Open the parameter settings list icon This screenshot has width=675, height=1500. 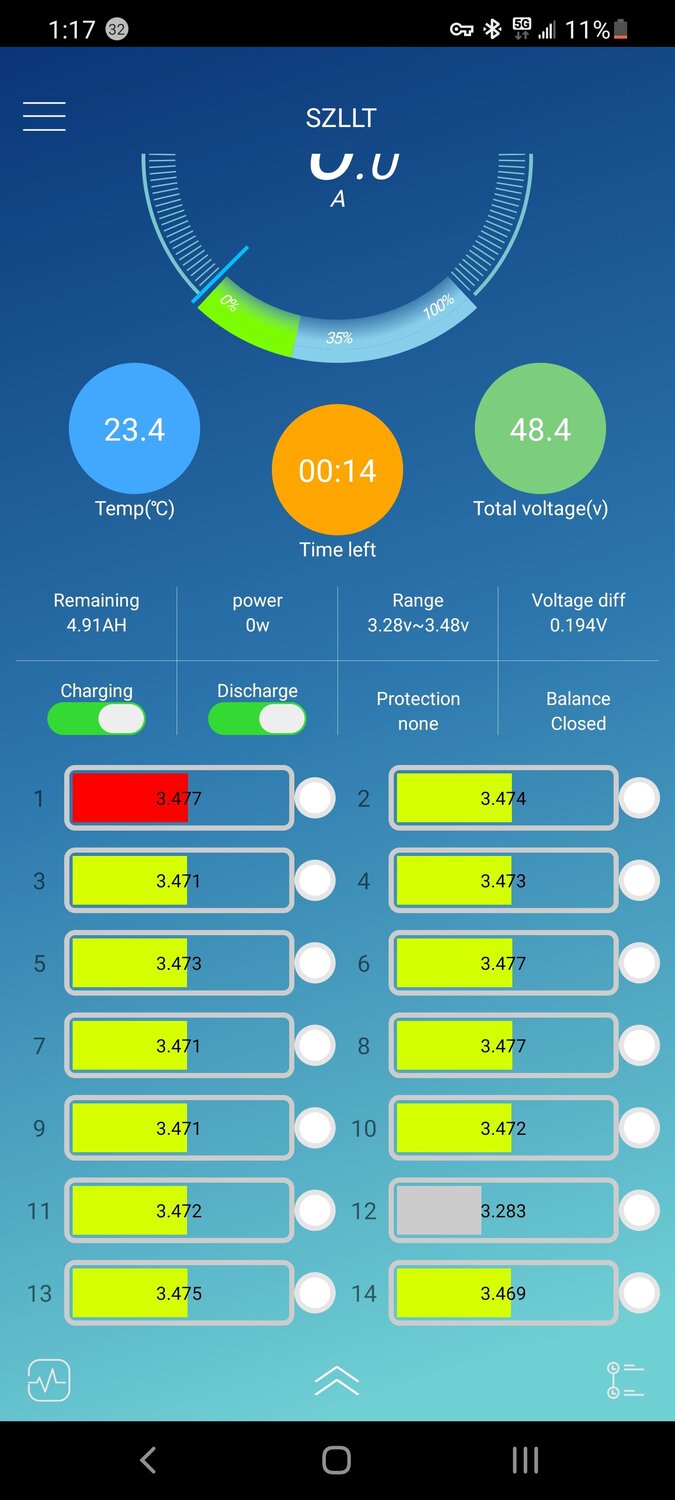click(625, 1381)
